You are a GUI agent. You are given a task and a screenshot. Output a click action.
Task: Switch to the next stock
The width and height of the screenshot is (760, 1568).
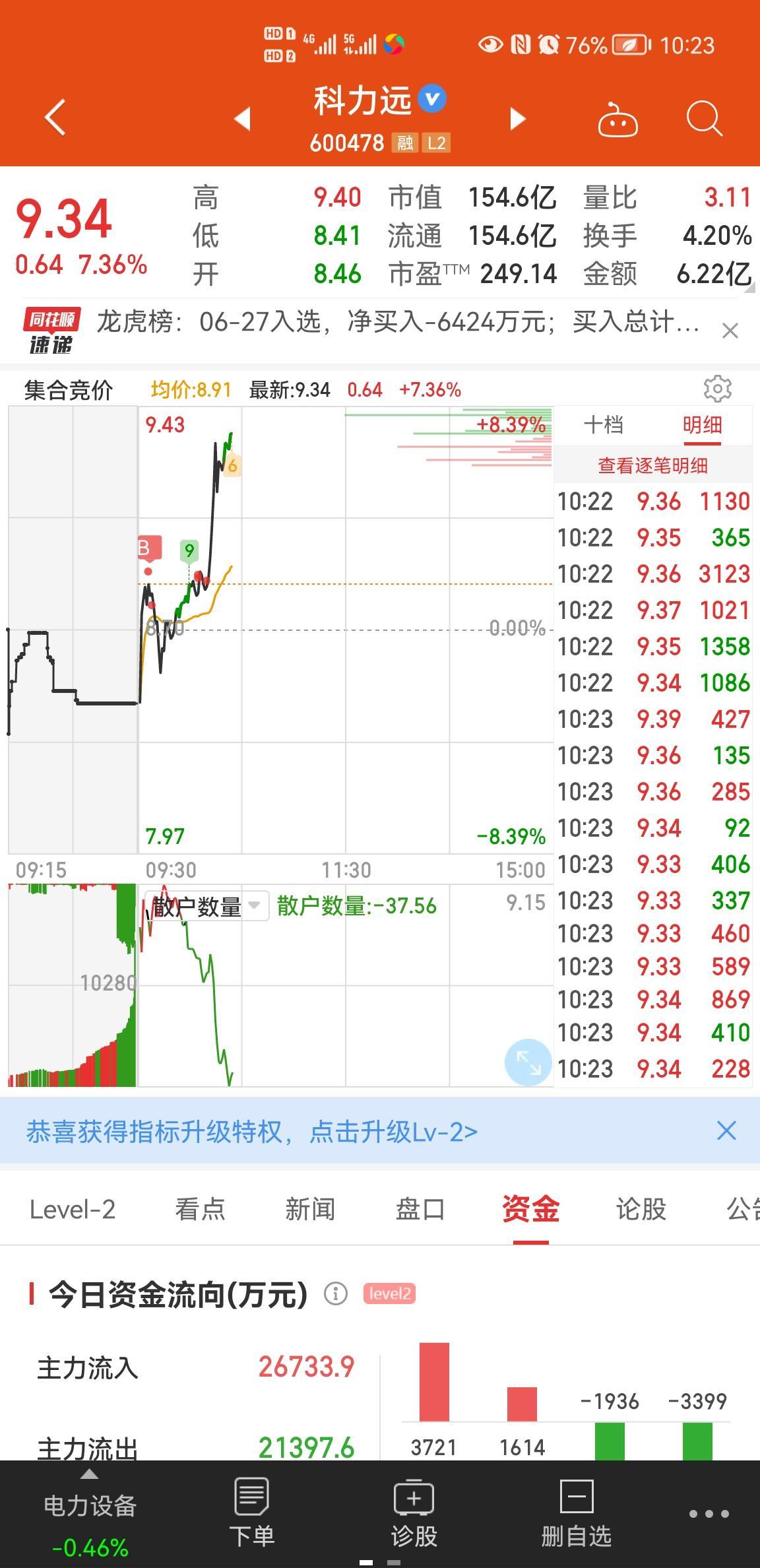coord(518,119)
